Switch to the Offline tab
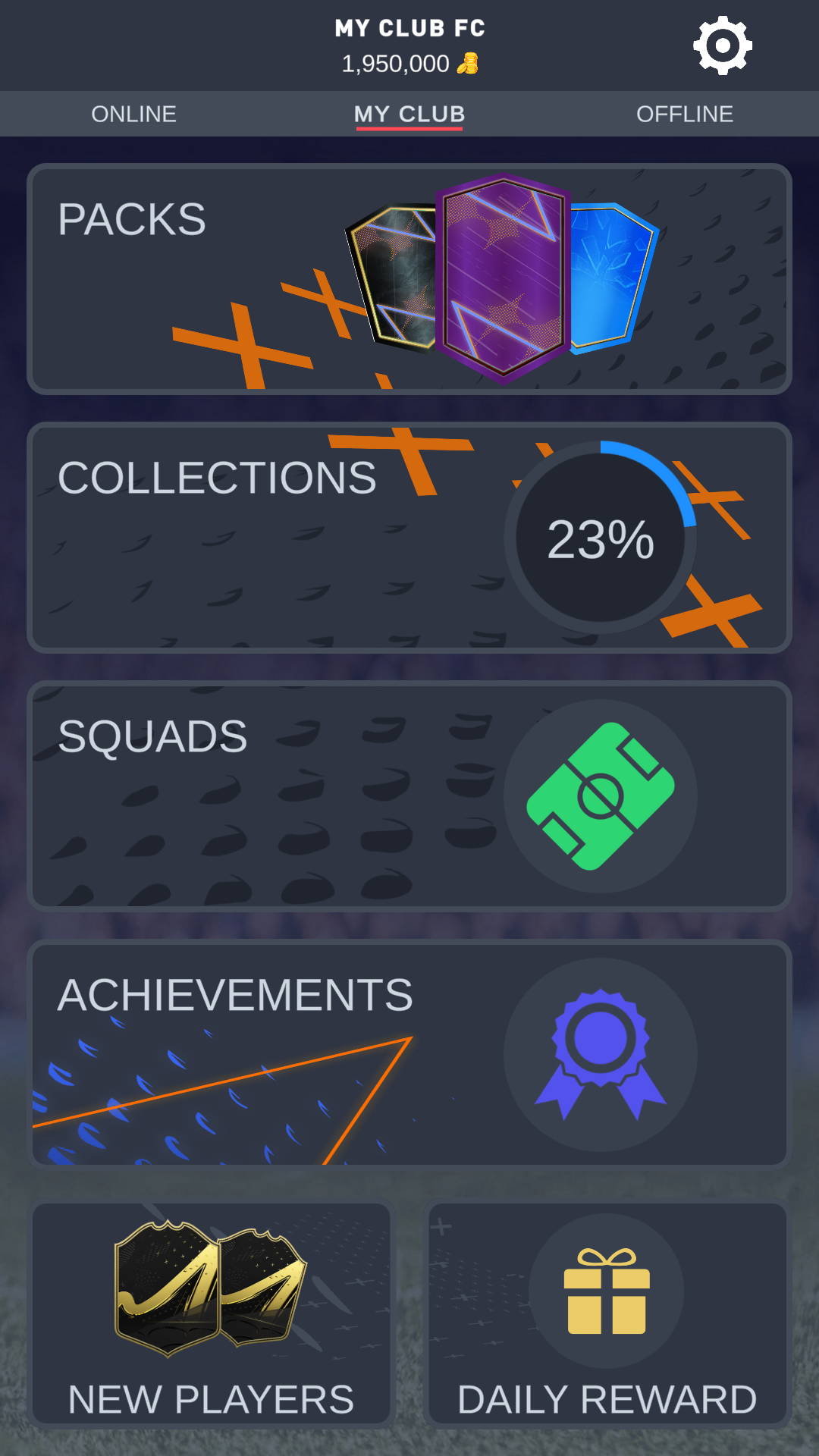This screenshot has height=1456, width=819. click(684, 114)
